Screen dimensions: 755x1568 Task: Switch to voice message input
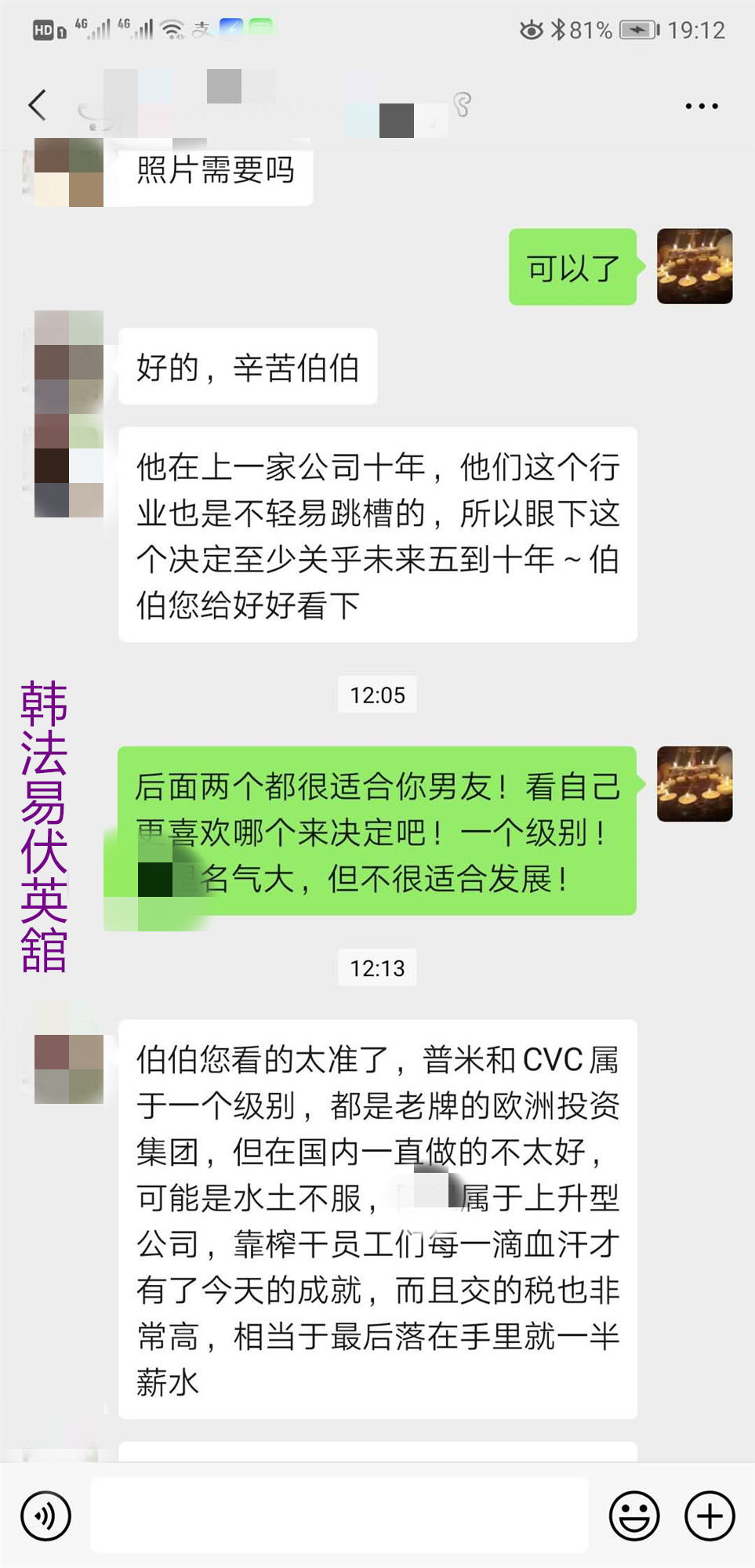(45, 1515)
